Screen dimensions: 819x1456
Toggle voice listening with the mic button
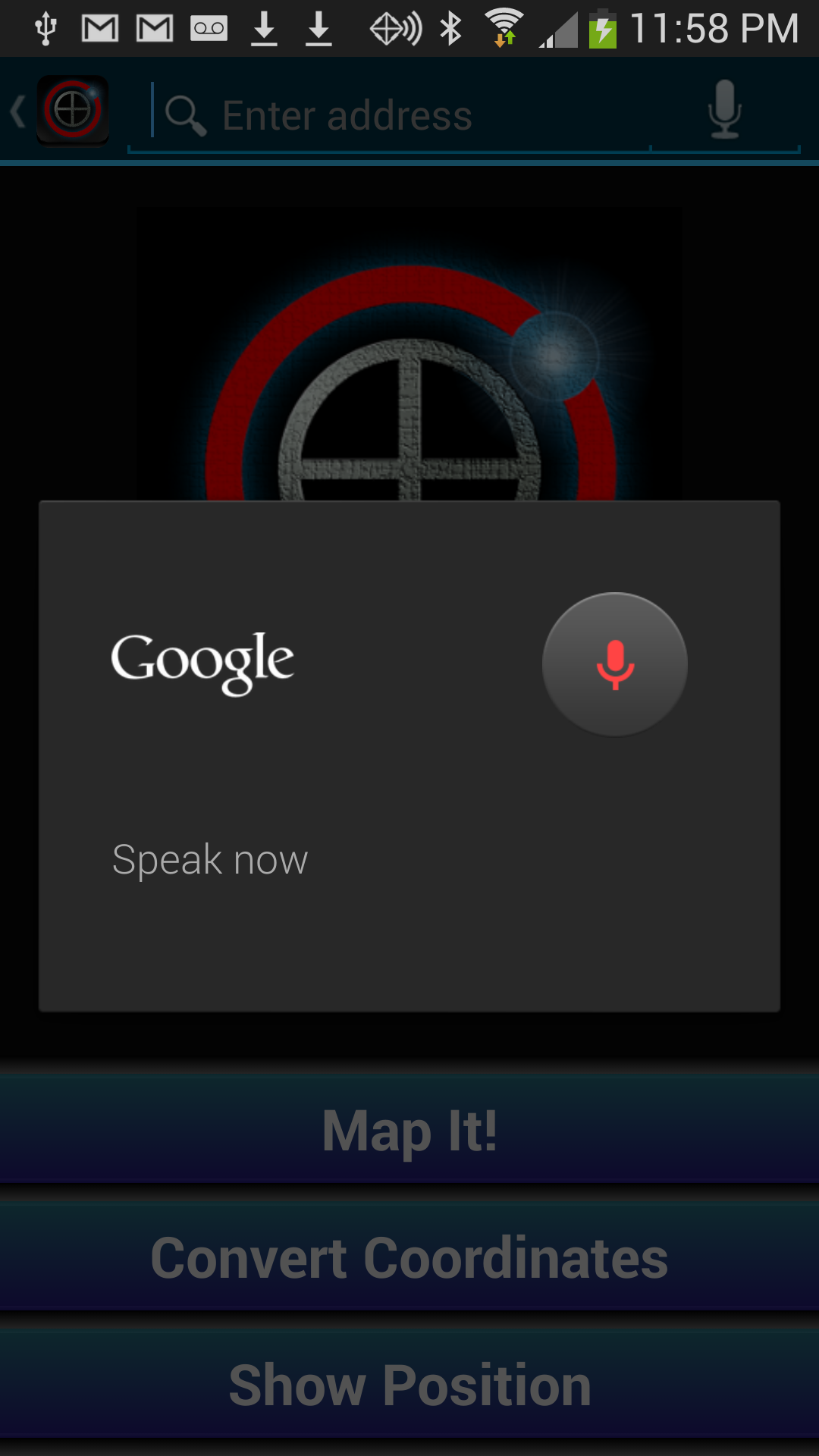point(614,664)
